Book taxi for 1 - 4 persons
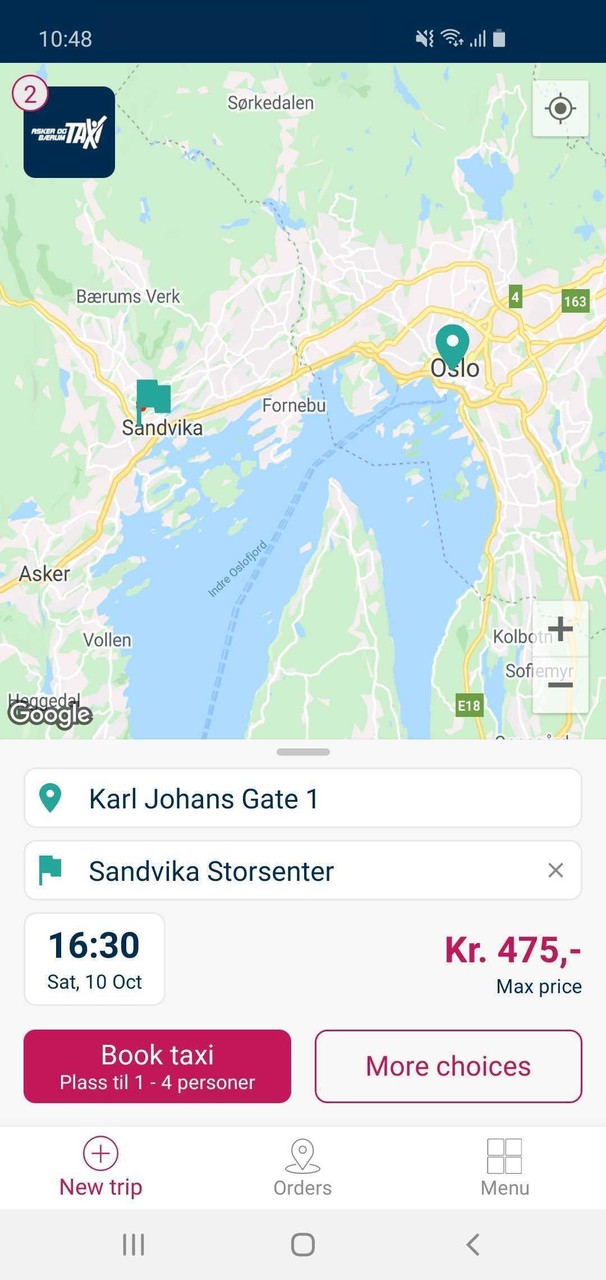 [x=157, y=1066]
